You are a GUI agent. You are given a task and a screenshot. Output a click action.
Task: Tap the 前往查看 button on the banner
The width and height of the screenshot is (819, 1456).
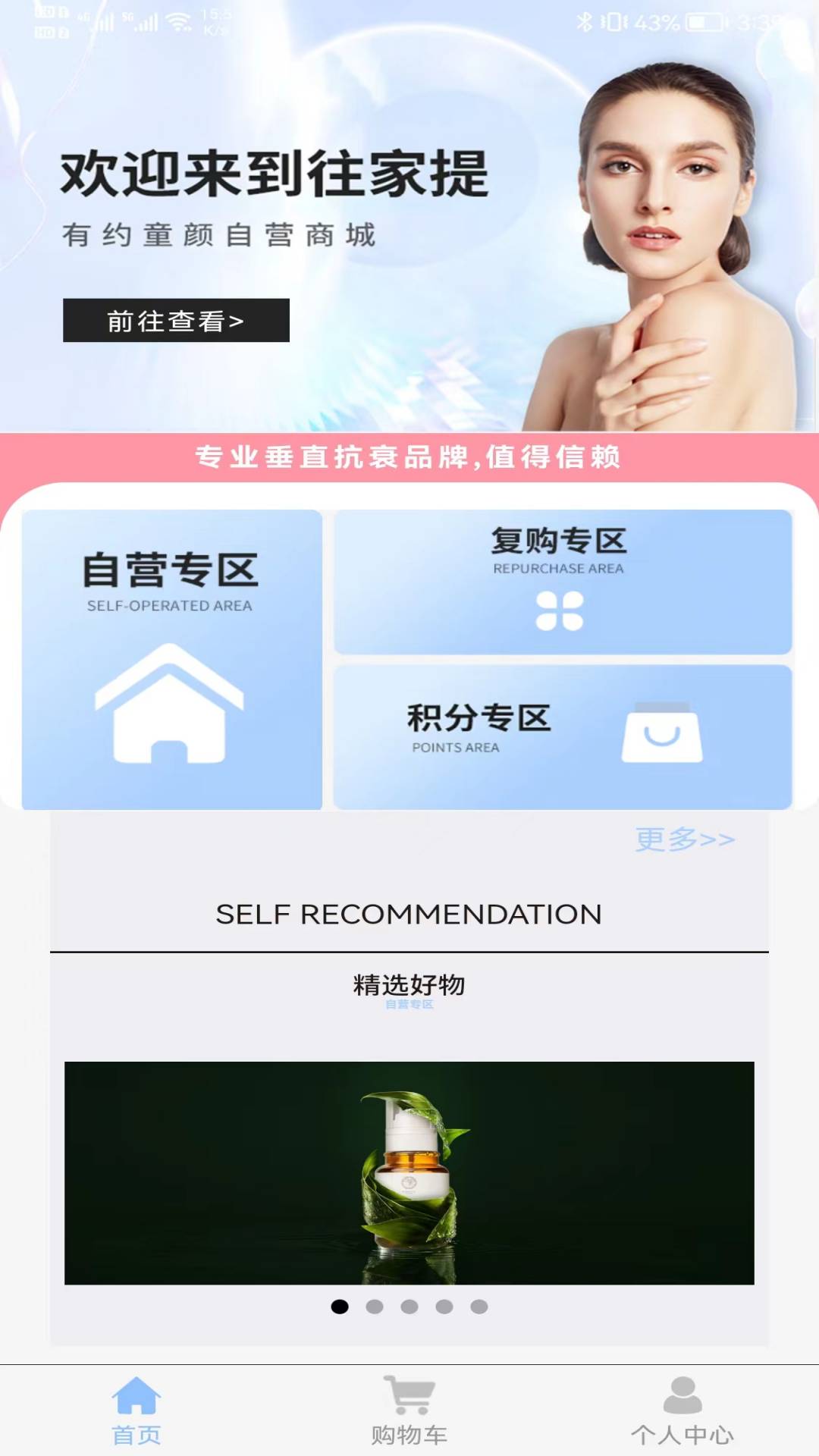tap(176, 320)
